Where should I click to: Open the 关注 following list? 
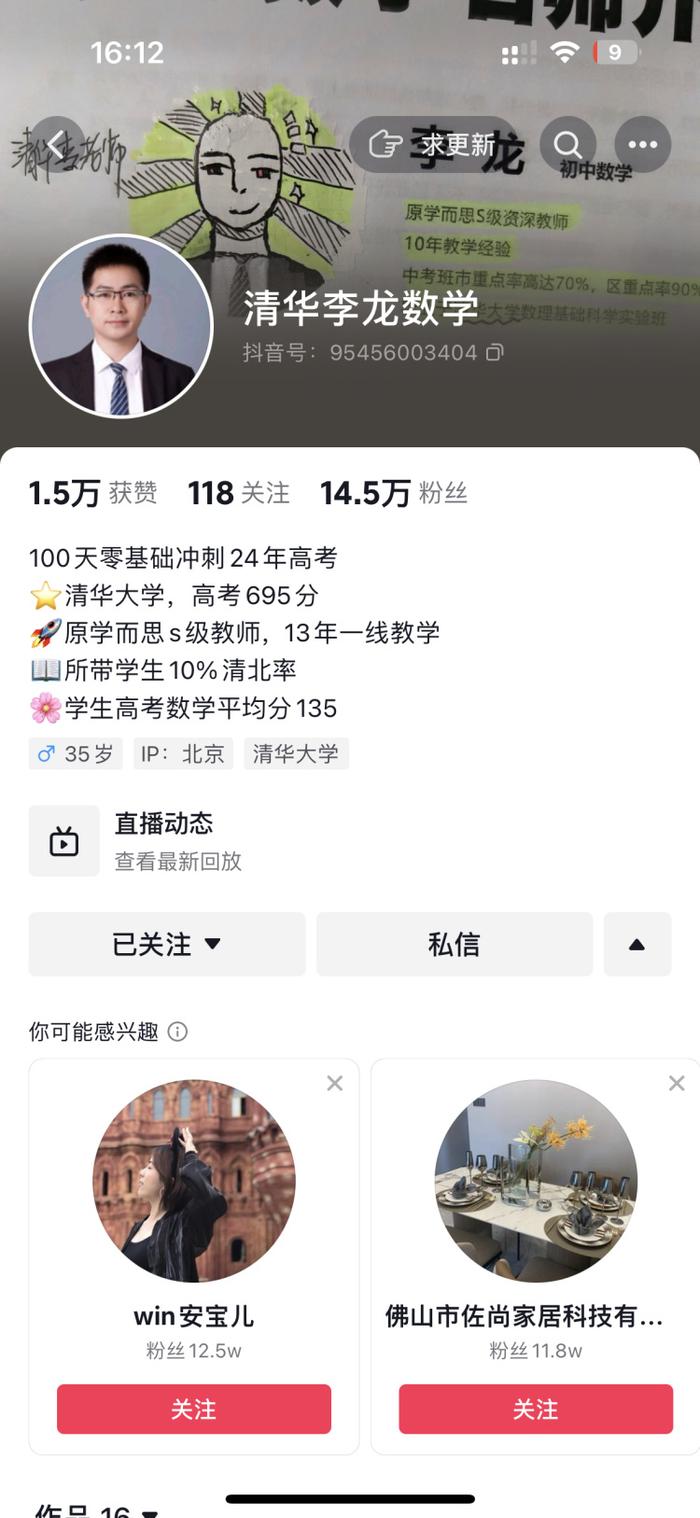[239, 493]
